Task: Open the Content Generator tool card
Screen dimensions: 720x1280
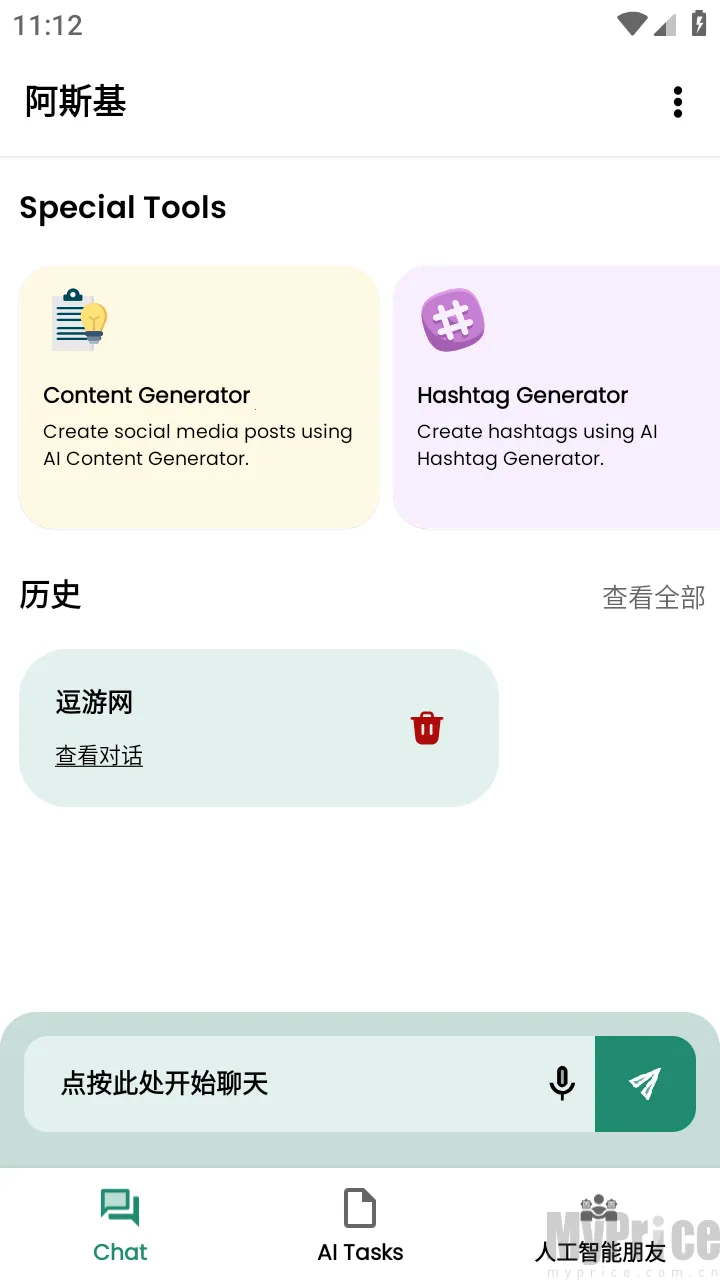Action: 198,397
